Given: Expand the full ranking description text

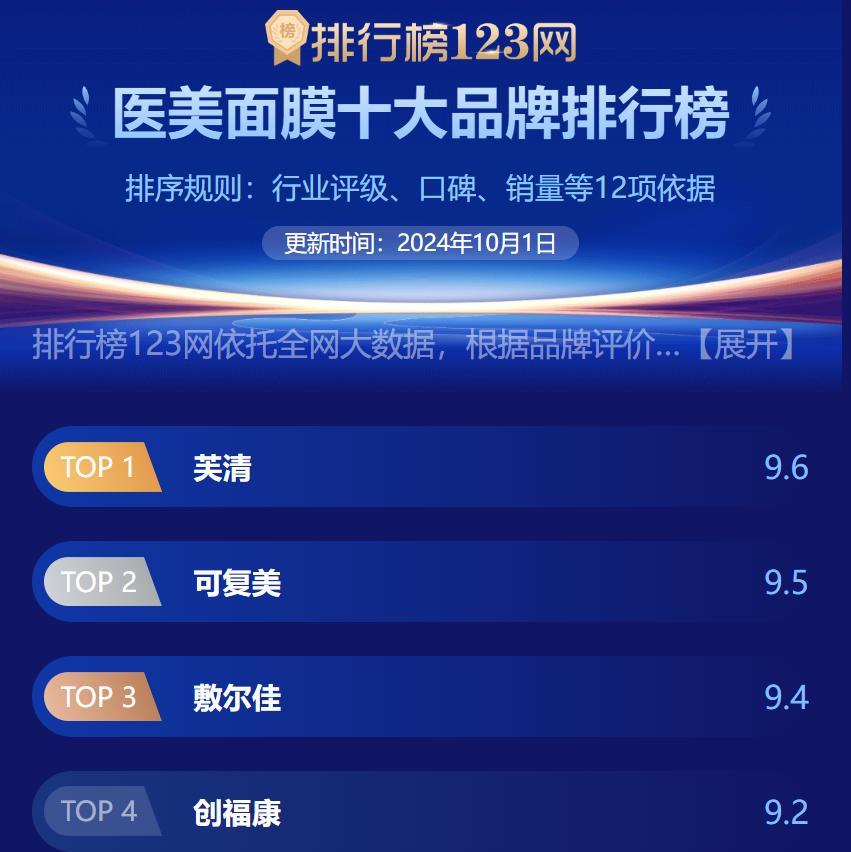Looking at the screenshot, I should (746, 345).
